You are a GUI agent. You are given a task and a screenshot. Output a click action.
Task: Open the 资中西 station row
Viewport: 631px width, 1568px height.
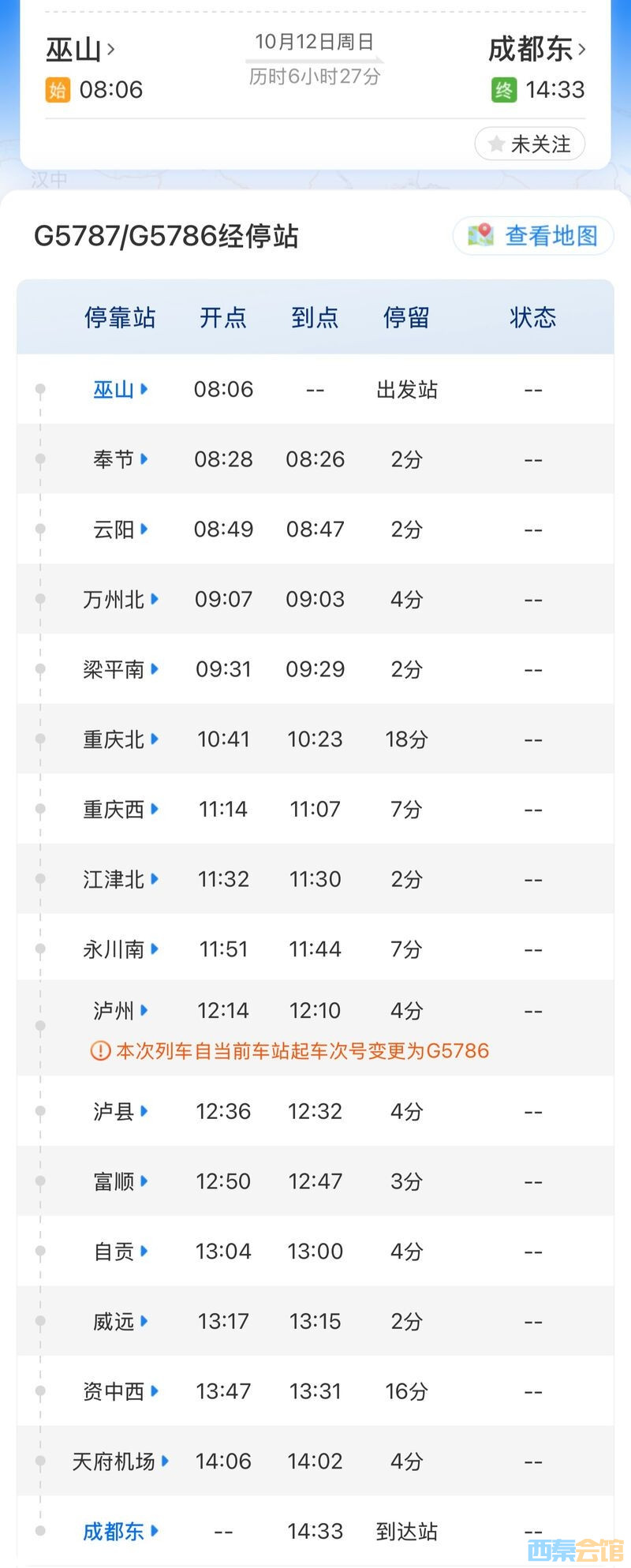click(x=120, y=1392)
